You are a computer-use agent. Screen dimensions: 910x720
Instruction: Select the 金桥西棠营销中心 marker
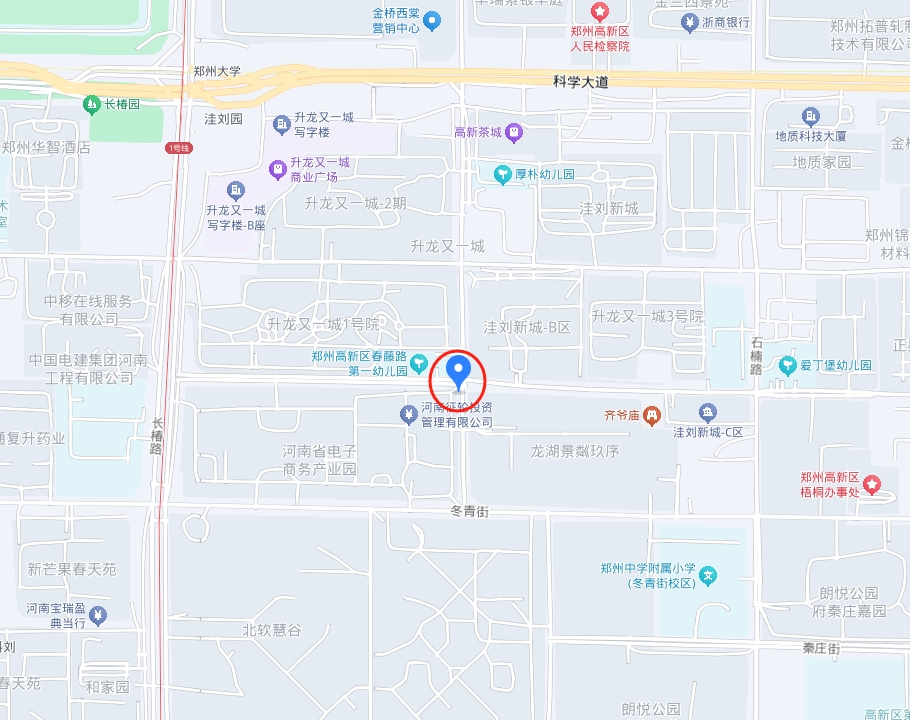[432, 20]
